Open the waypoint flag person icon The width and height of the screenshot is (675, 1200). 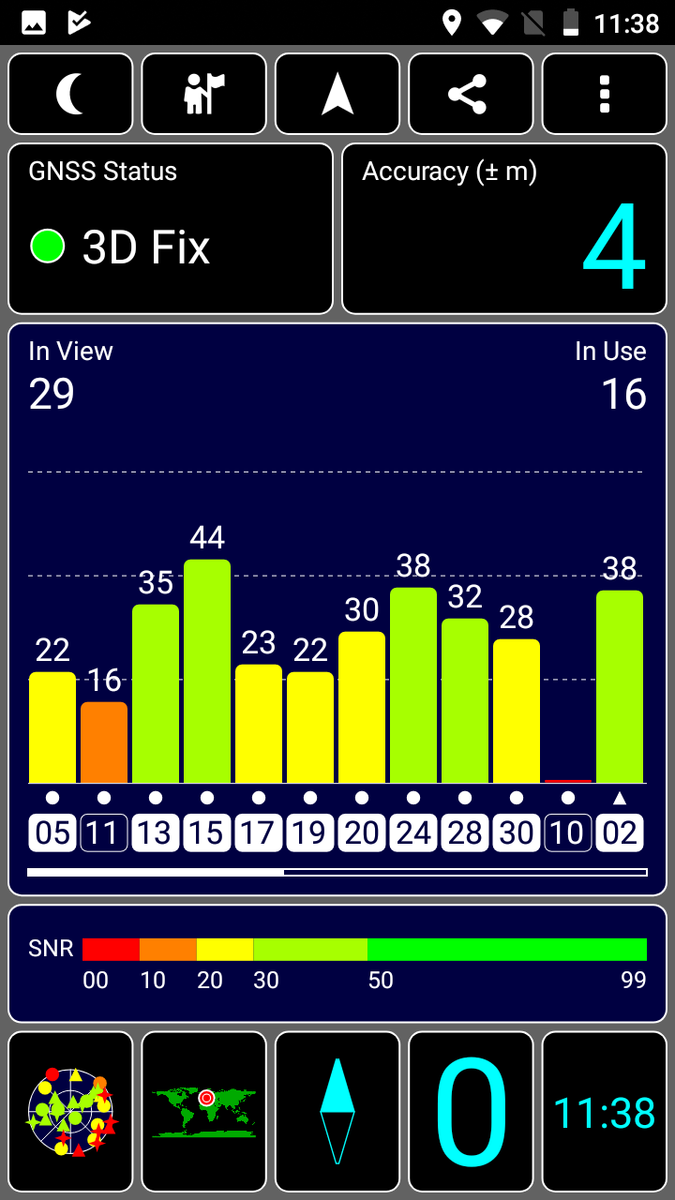(x=204, y=94)
